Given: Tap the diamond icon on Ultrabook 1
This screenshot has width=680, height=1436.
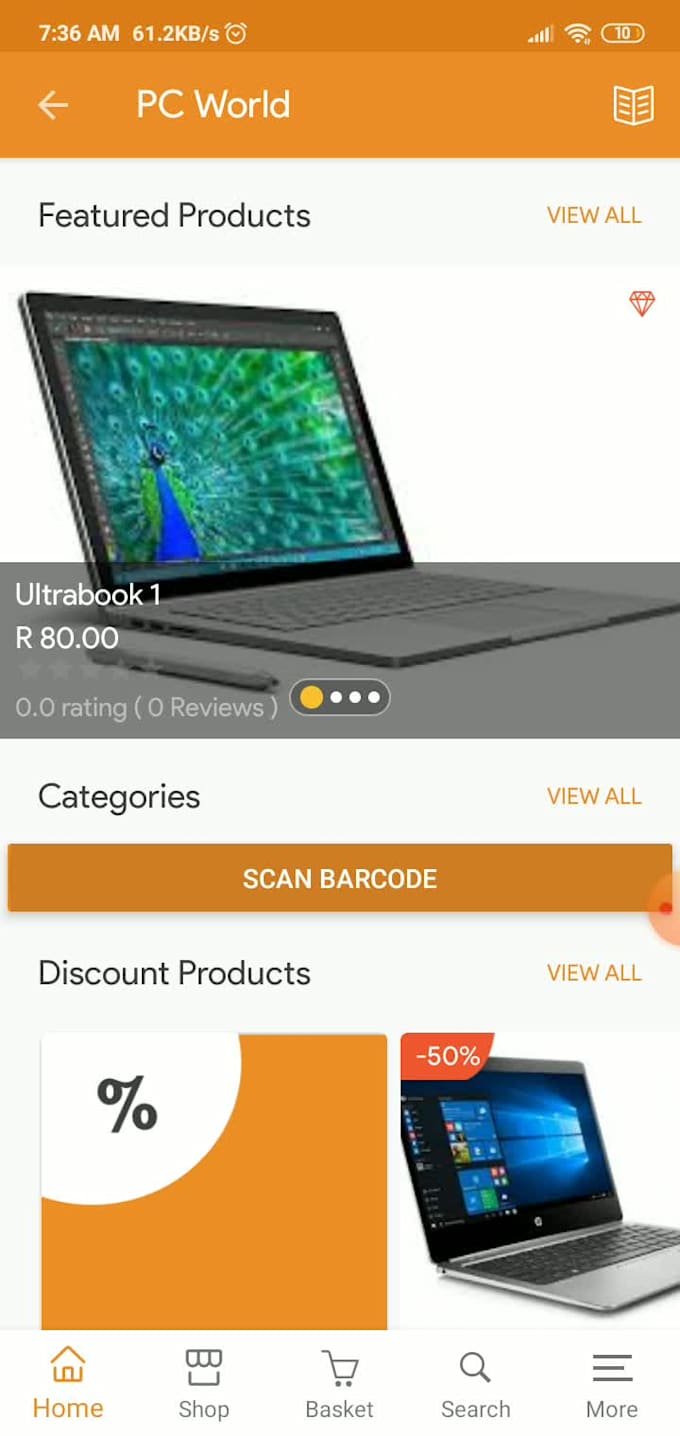Looking at the screenshot, I should point(642,304).
